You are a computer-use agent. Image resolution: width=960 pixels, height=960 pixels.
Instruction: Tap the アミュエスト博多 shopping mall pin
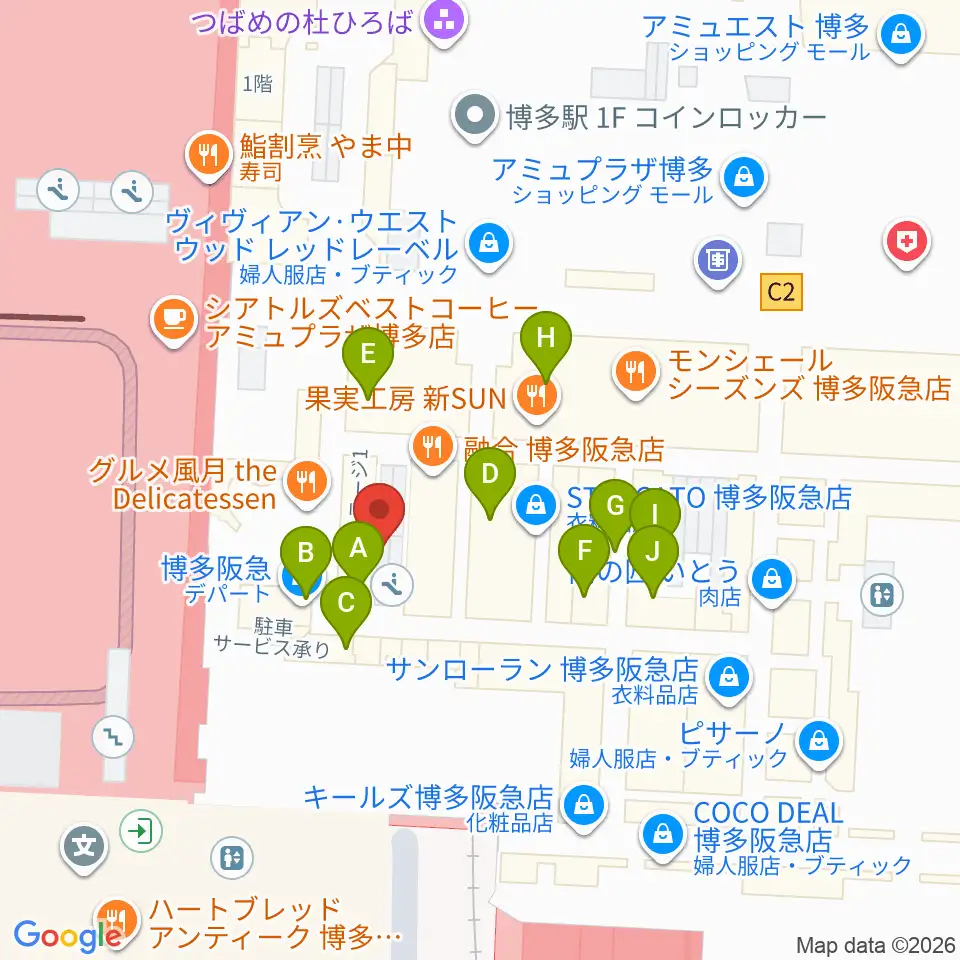tap(901, 36)
